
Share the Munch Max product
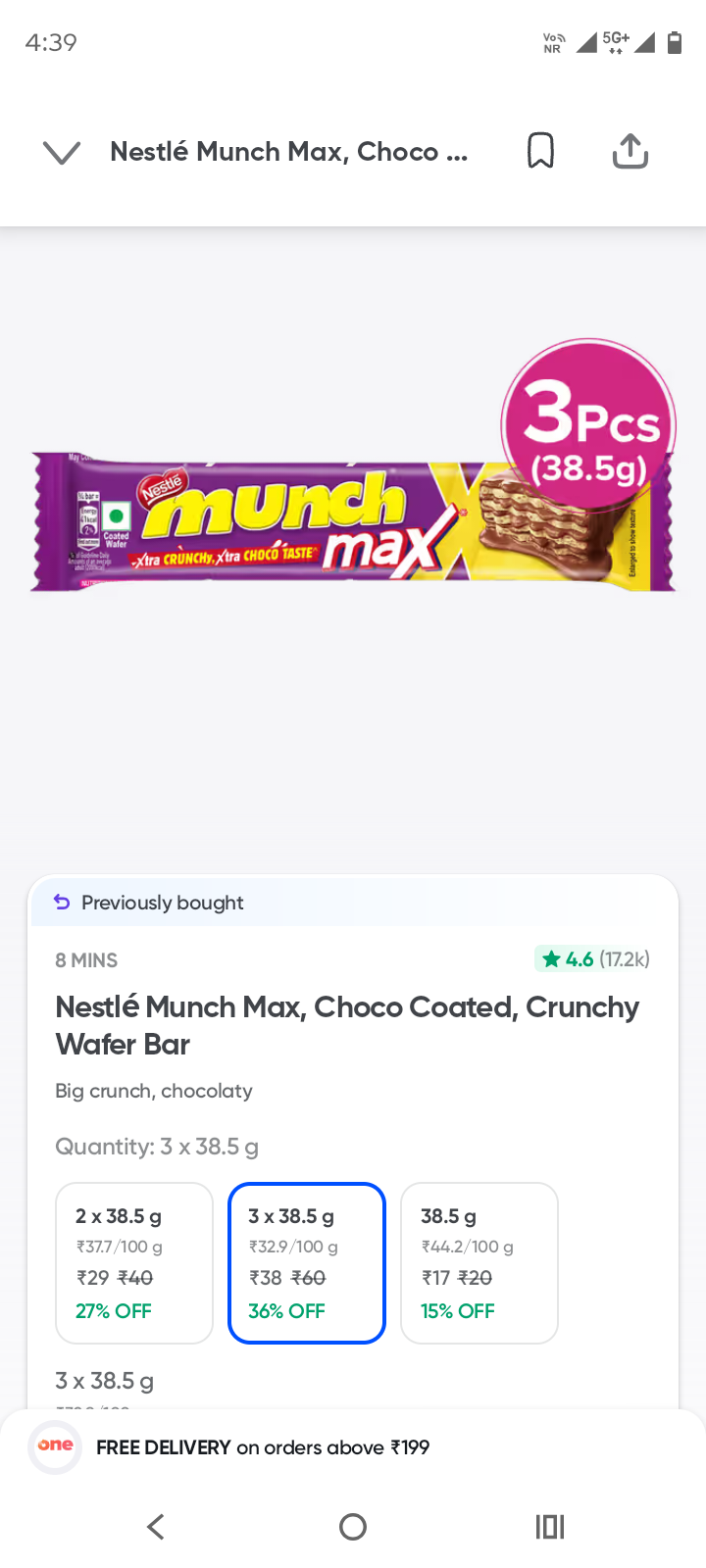pyautogui.click(x=630, y=150)
